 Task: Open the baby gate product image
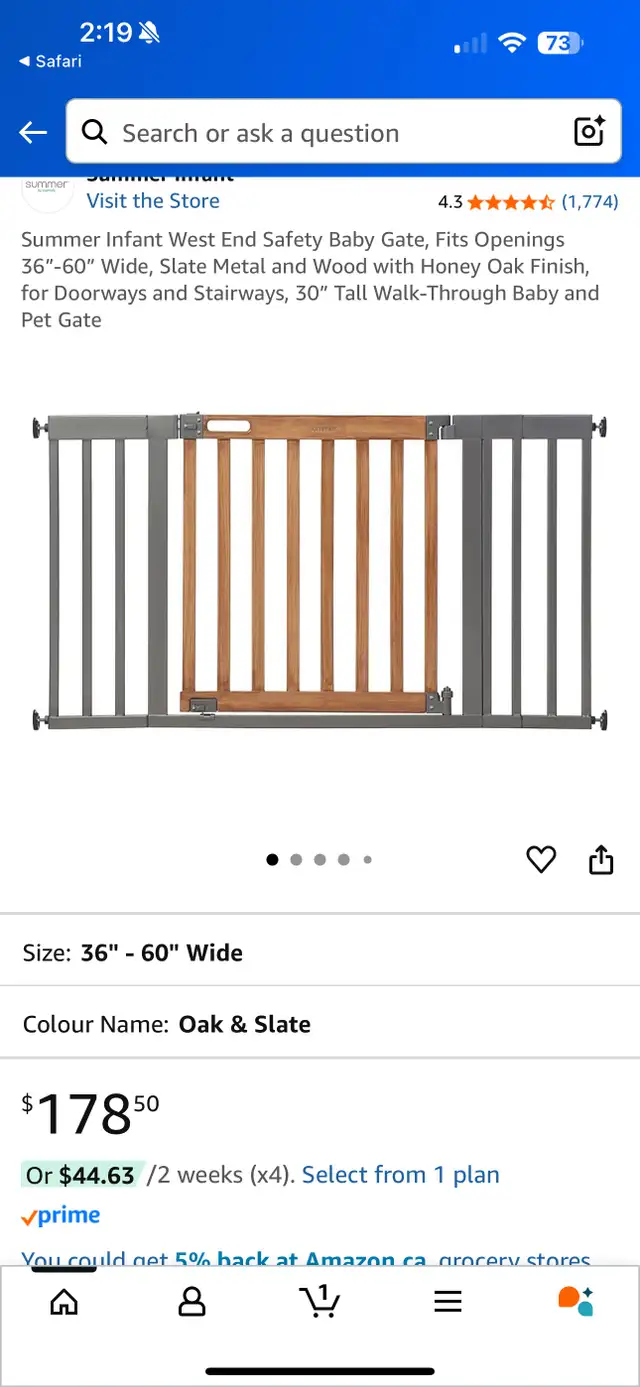click(x=320, y=570)
